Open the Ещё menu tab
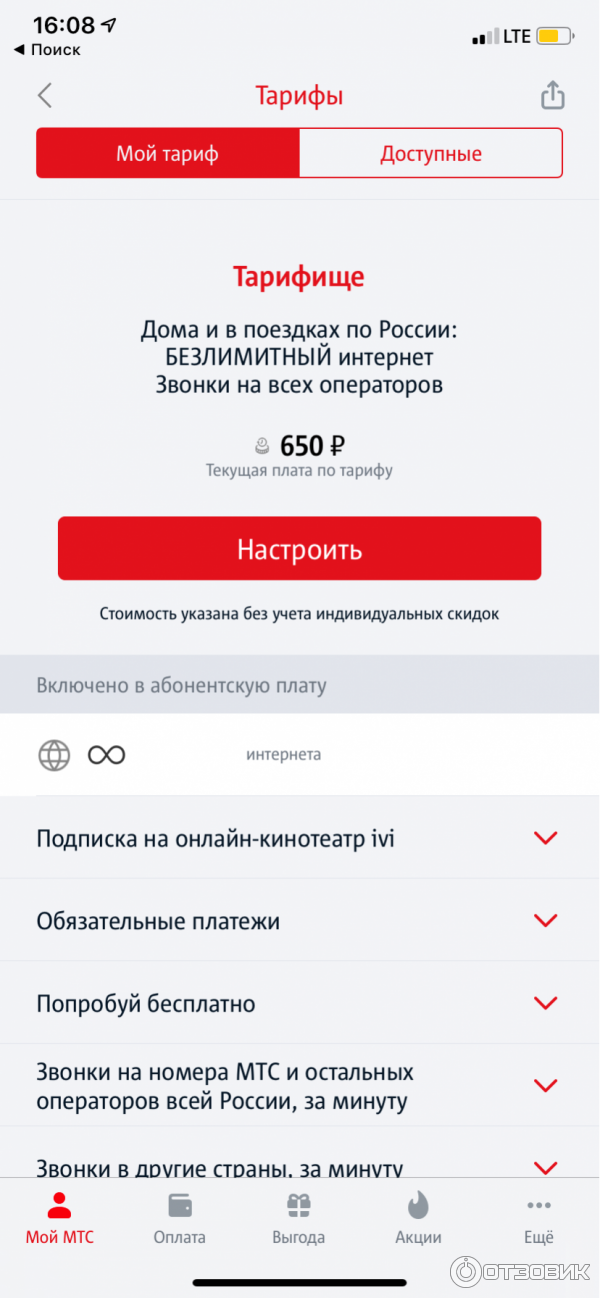This screenshot has height=1298, width=600. [x=539, y=1218]
